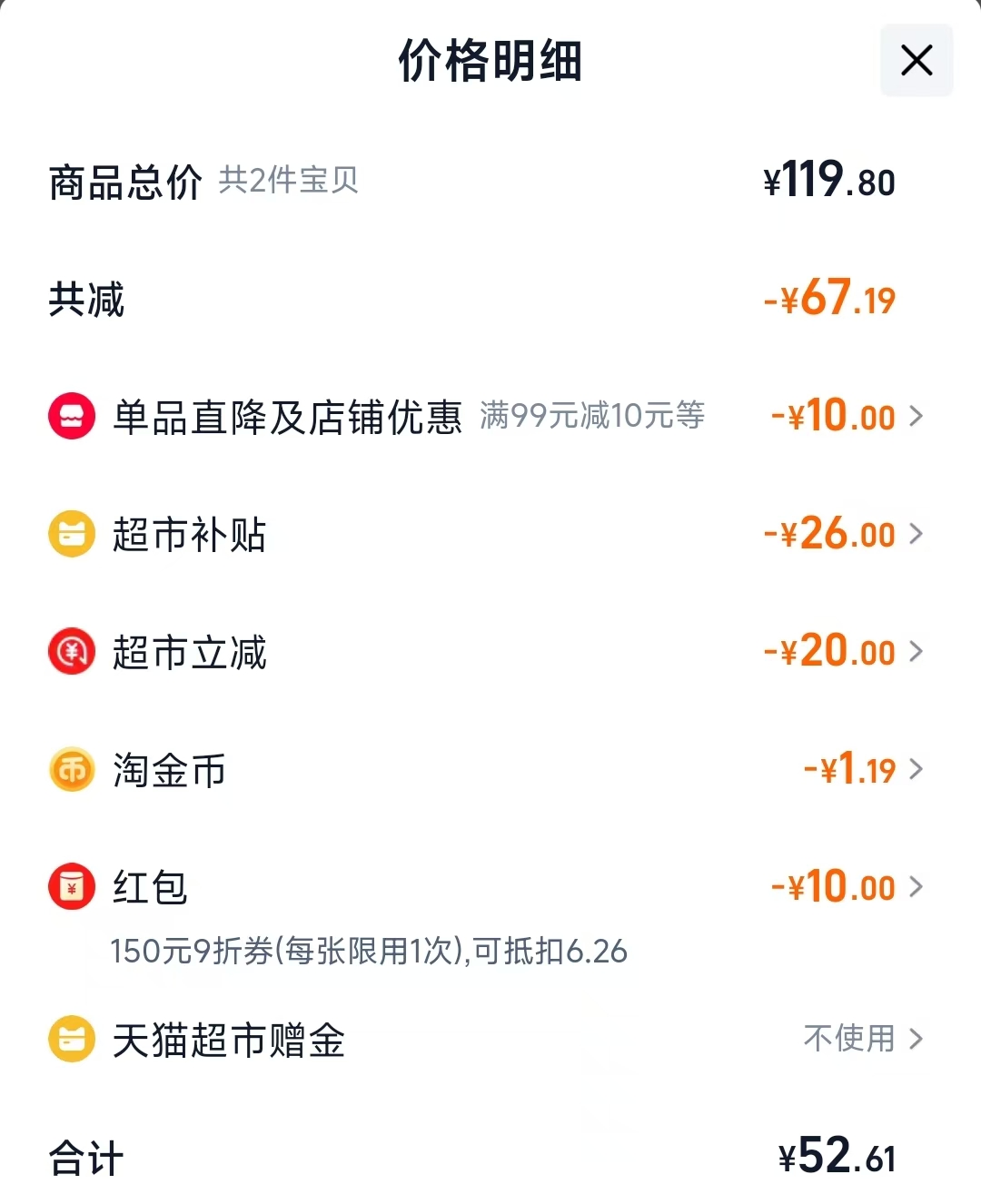
Task: Tap the yuan symbol icon for supermarket discount
Action: pyautogui.click(x=71, y=651)
